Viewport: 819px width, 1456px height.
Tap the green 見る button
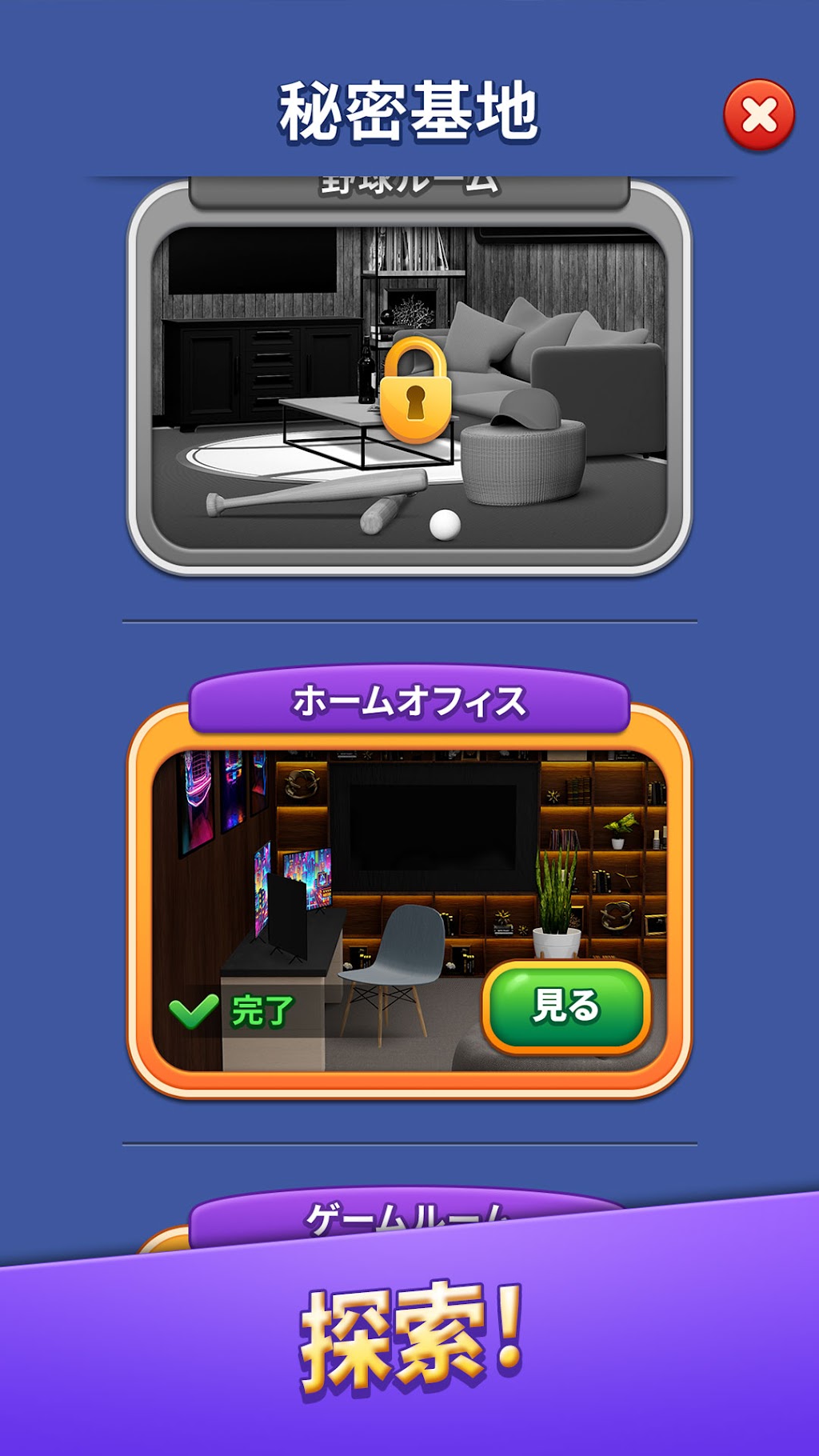tap(566, 1006)
